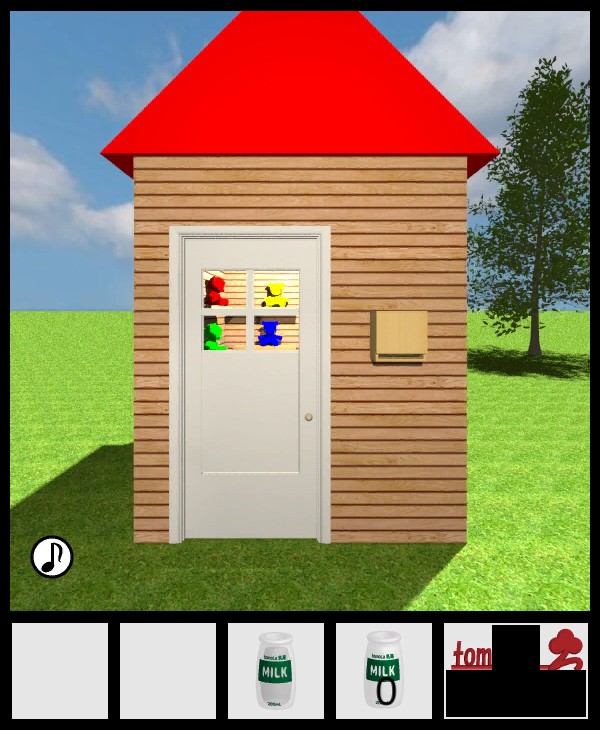Viewport: 600px width, 730px height.
Task: Select the milk bottle marked with 0
Action: (x=383, y=670)
